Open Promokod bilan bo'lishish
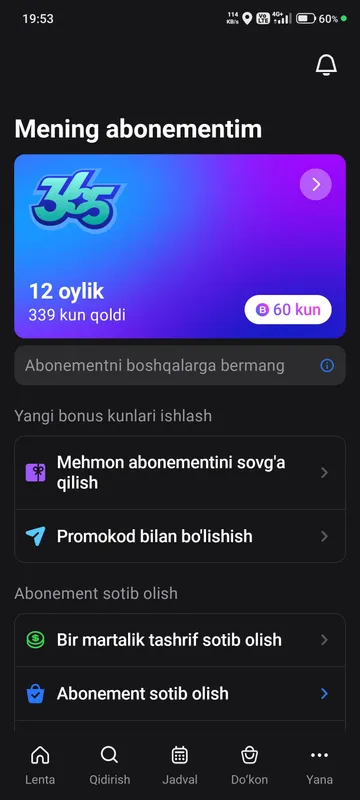Image resolution: width=360 pixels, height=800 pixels. point(180,536)
